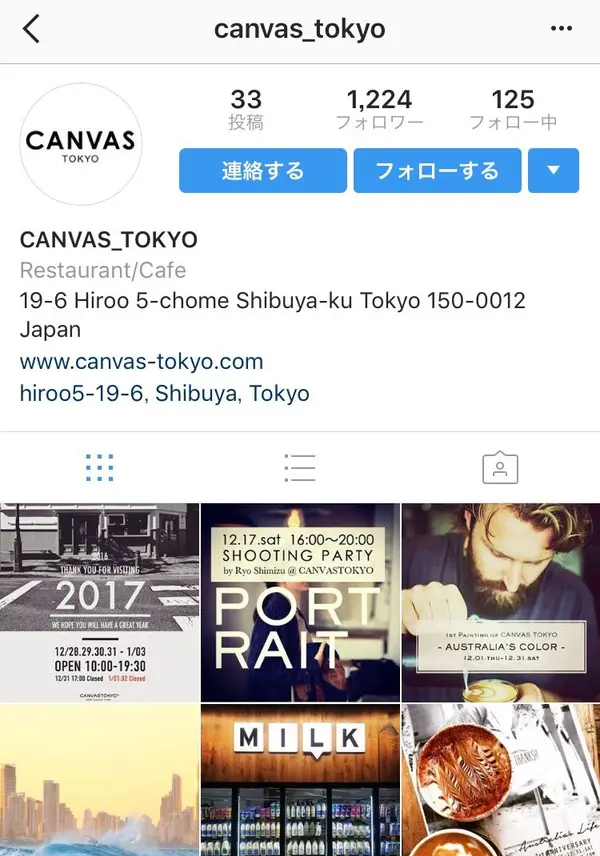Switch to grid view tab
Screen dimensions: 600x856
[99, 467]
